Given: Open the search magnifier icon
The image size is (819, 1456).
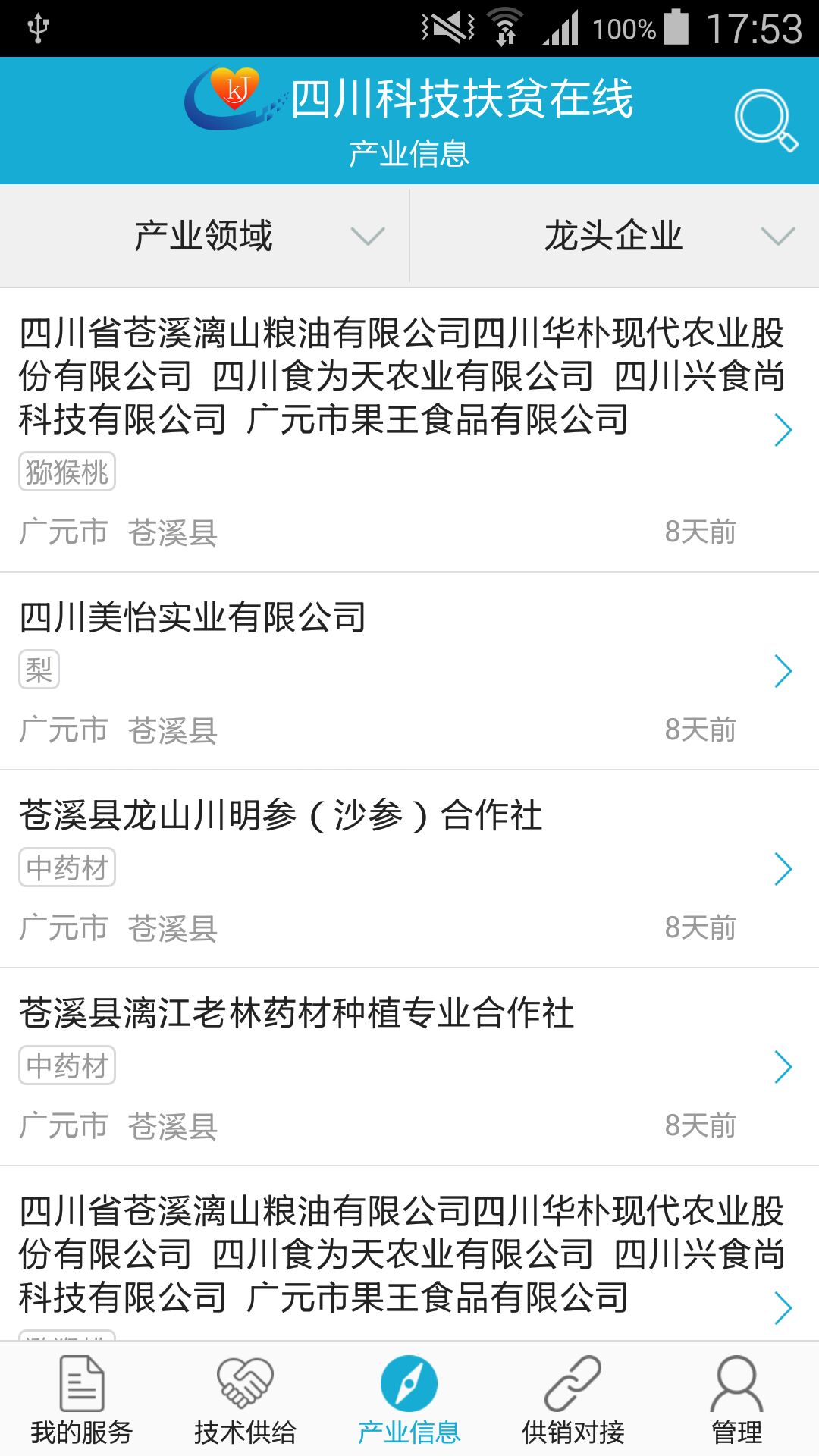Looking at the screenshot, I should [x=766, y=120].
